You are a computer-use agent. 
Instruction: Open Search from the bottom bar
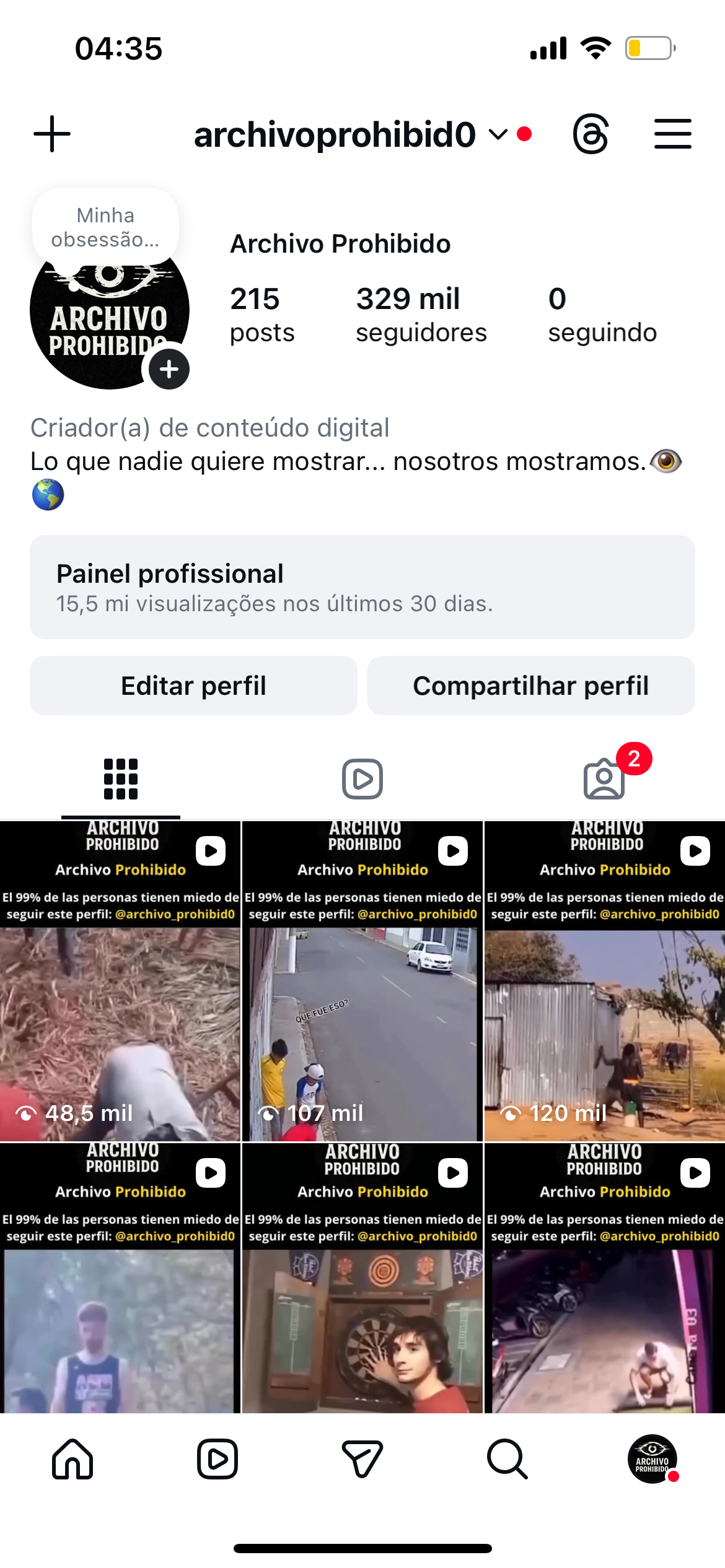507,1459
